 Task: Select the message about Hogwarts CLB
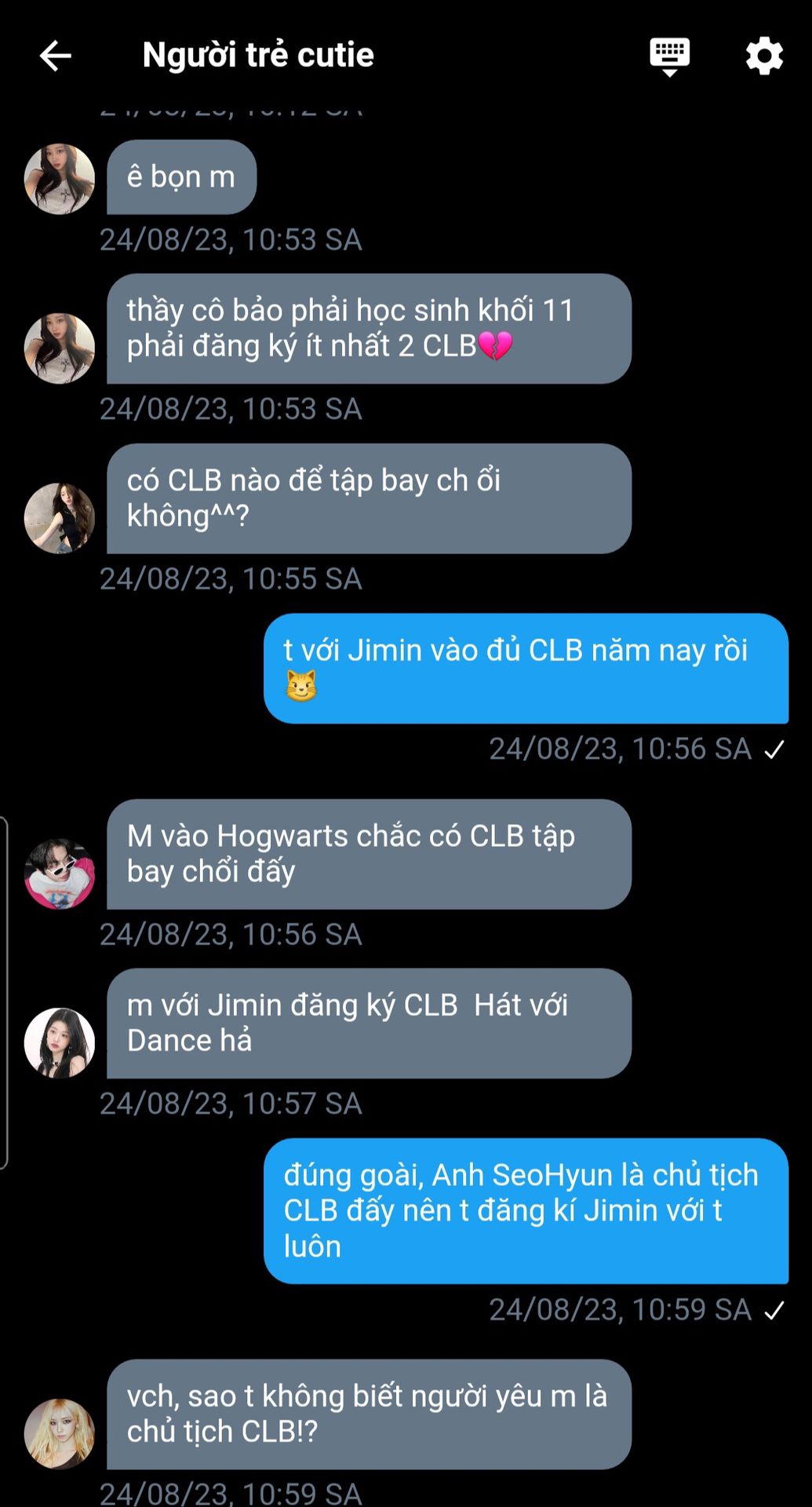[x=368, y=854]
